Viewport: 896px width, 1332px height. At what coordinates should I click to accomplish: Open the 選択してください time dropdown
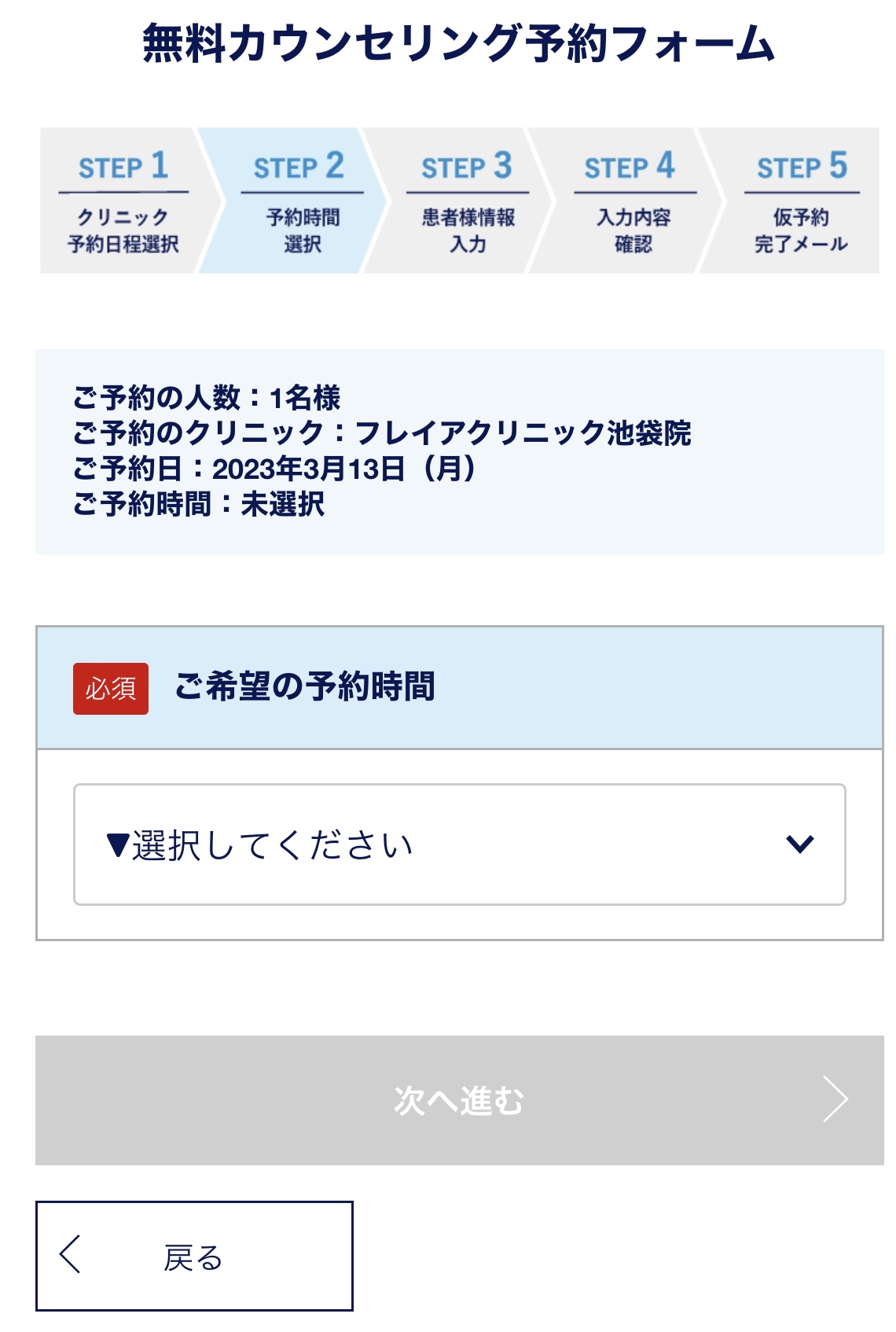coord(459,844)
